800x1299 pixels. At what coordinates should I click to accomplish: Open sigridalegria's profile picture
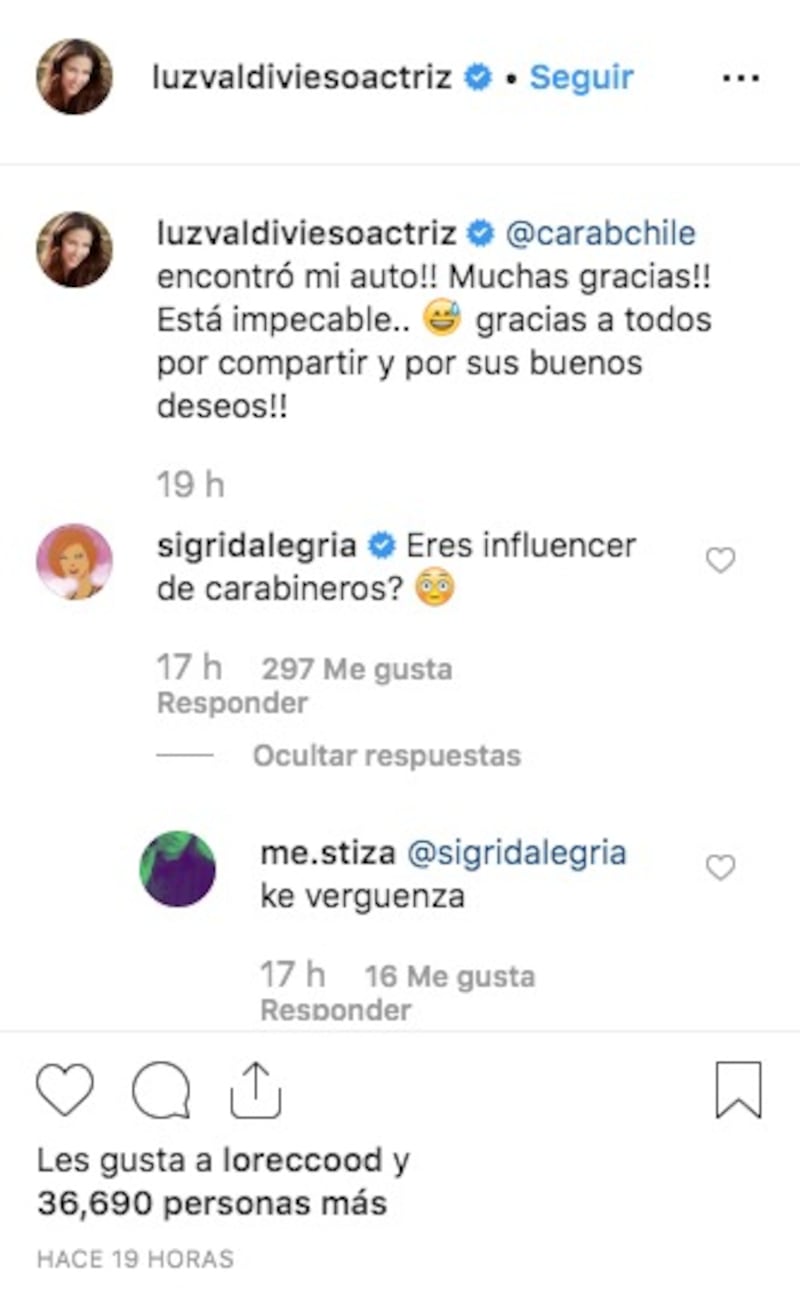click(74, 561)
